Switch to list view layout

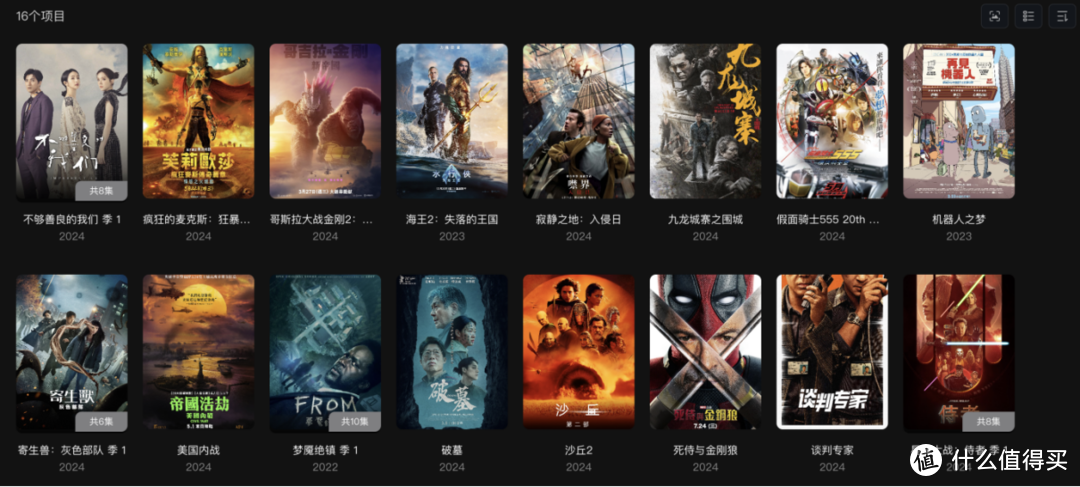click(x=1028, y=15)
